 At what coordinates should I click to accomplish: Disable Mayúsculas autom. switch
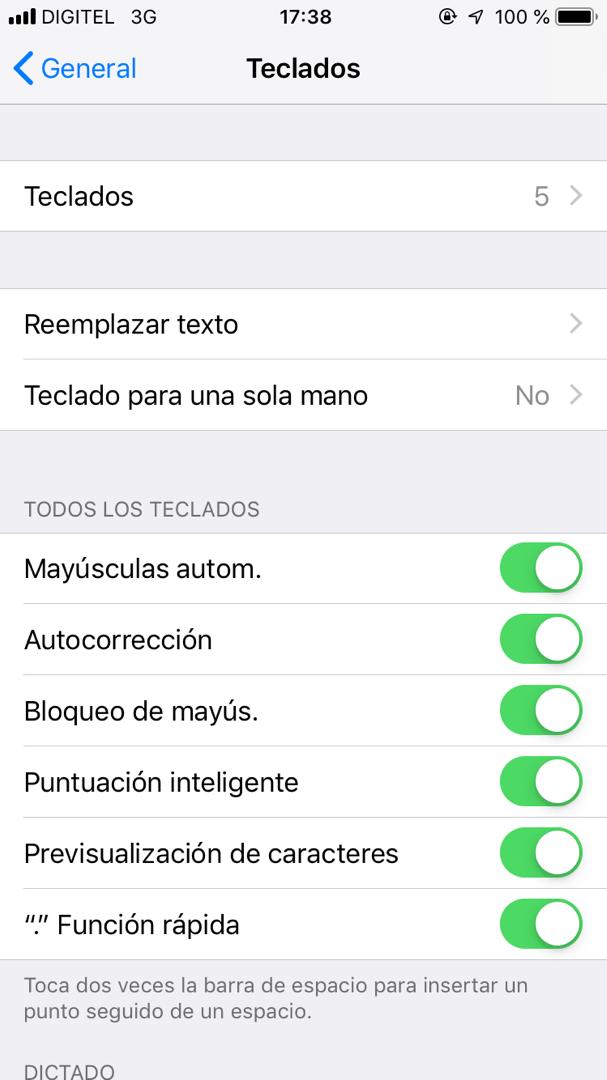(x=540, y=569)
